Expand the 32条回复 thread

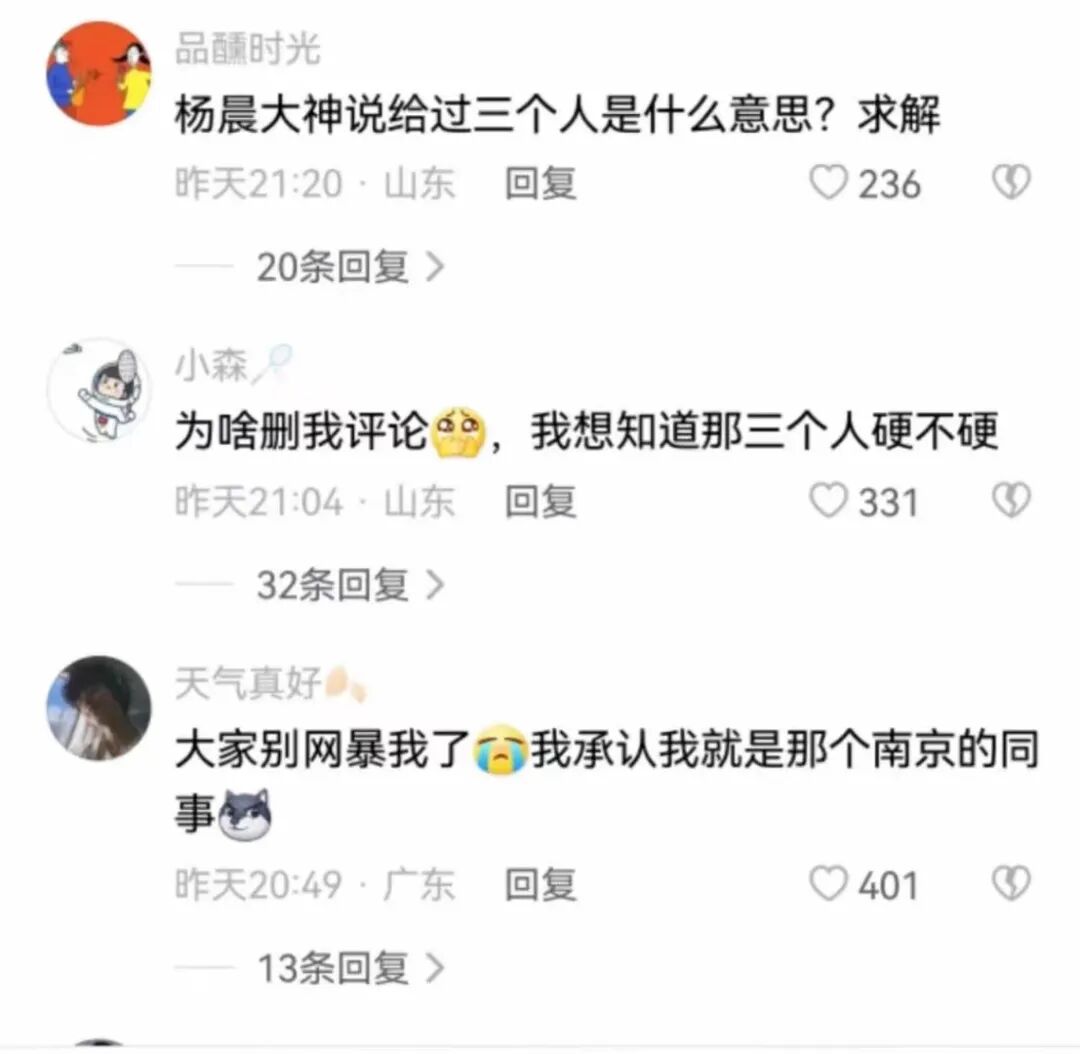click(349, 585)
